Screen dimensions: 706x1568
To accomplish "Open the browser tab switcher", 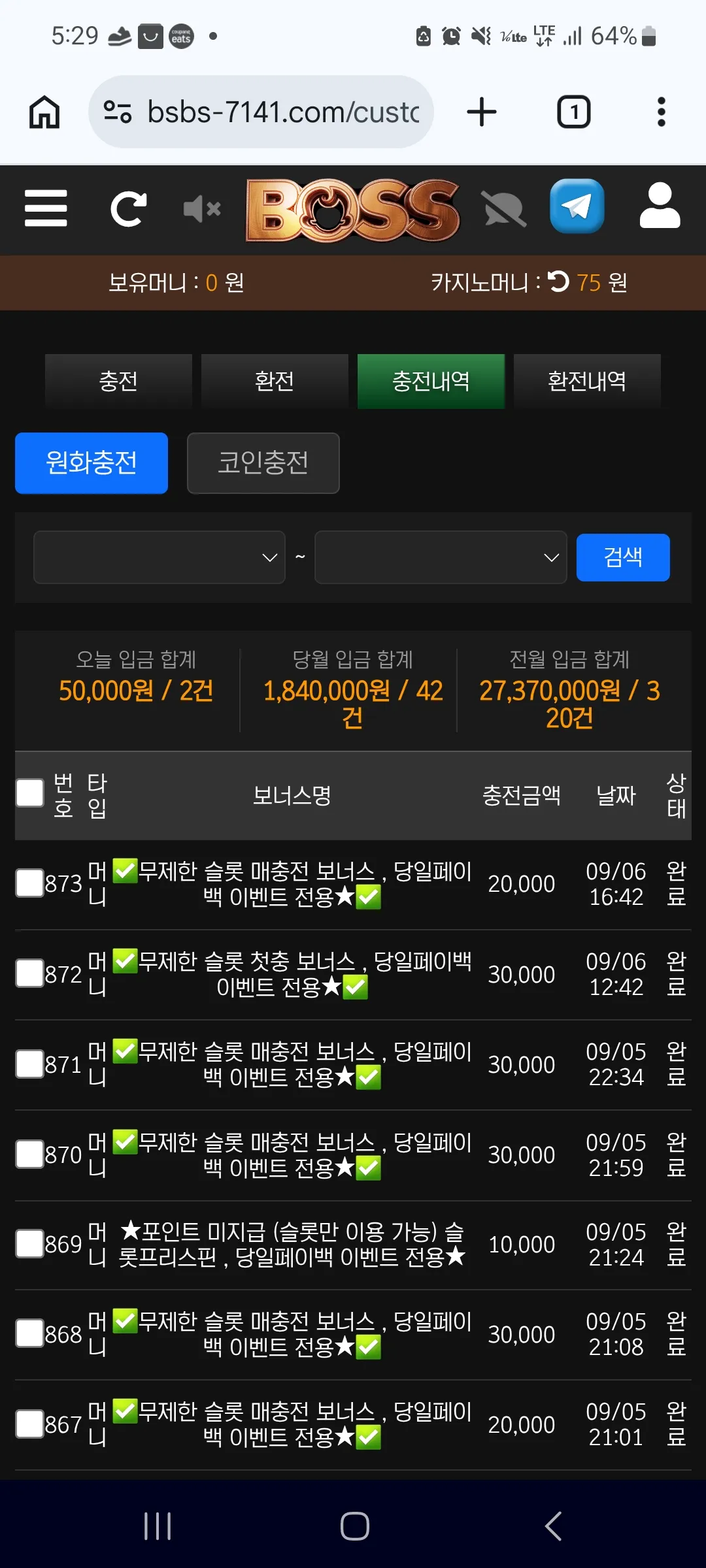I will (574, 112).
